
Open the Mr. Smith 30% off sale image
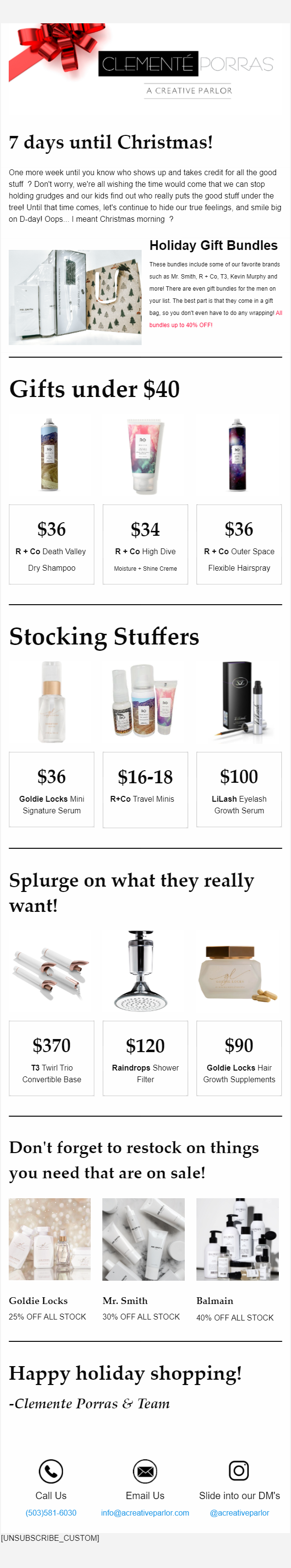pos(144,1238)
